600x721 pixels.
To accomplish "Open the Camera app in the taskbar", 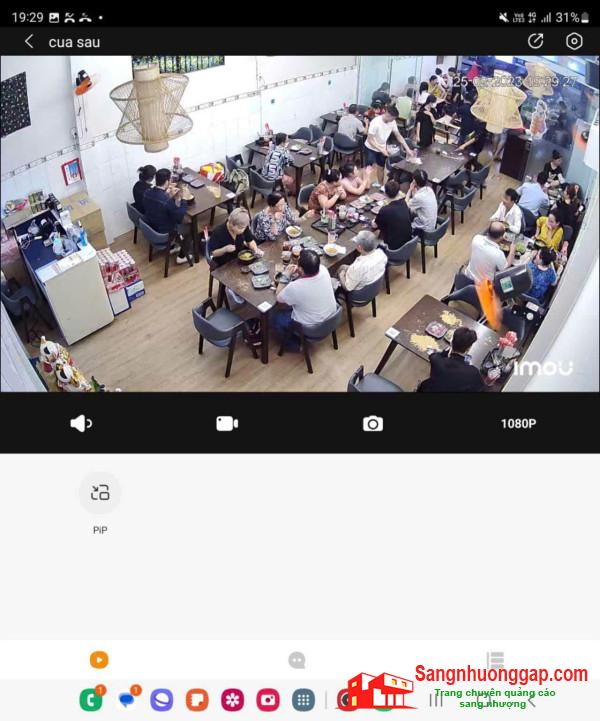I will click(x=268, y=699).
